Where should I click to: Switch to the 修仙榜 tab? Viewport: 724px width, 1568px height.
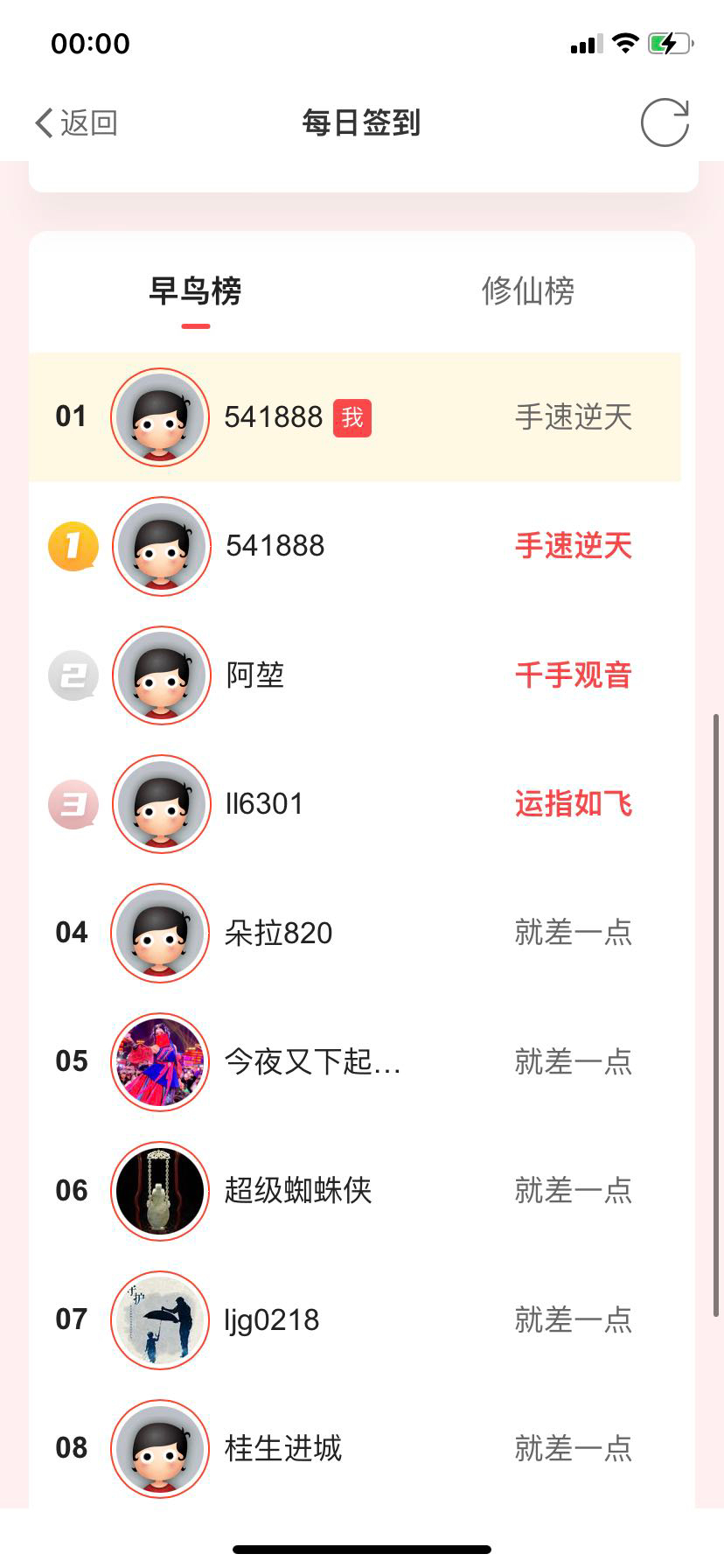[527, 291]
